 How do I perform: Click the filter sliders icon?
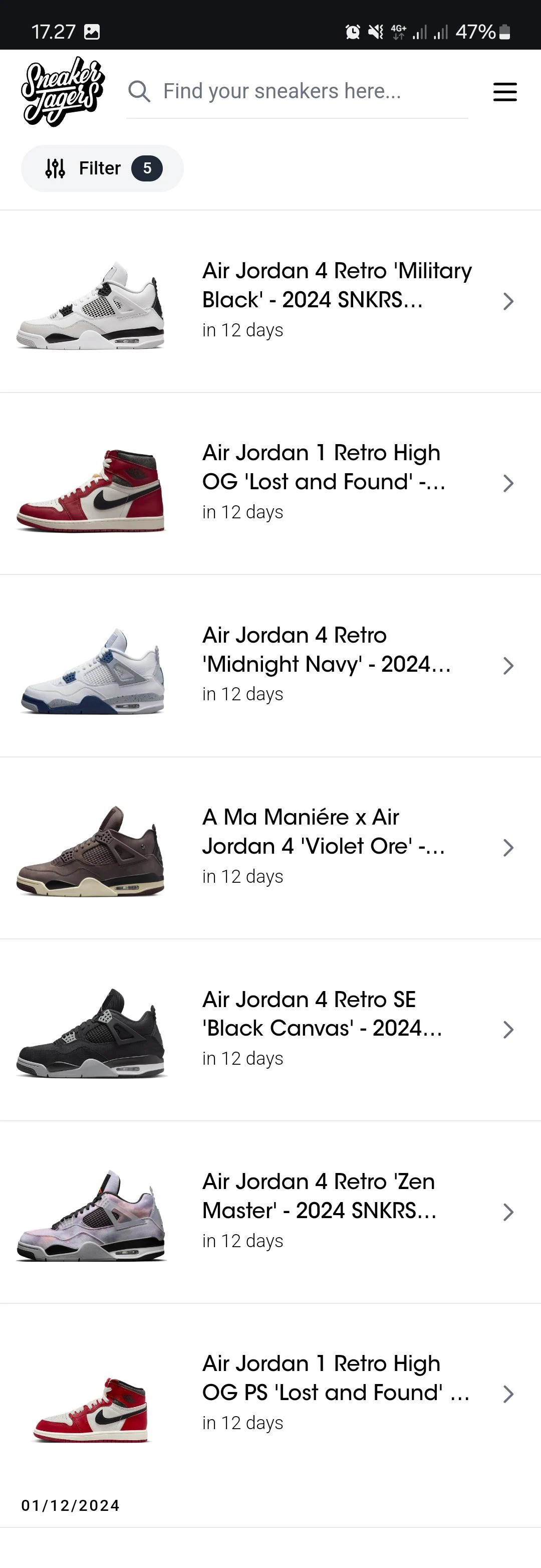(56, 168)
